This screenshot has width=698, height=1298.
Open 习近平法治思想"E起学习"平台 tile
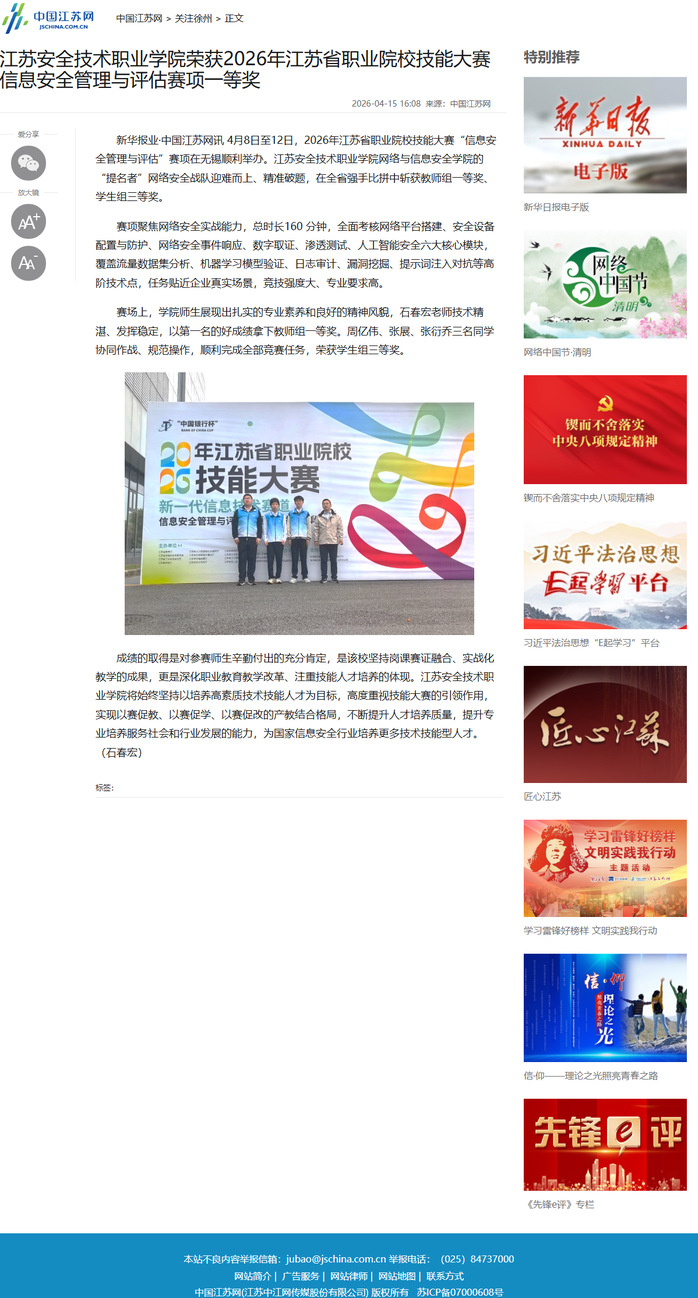point(605,574)
